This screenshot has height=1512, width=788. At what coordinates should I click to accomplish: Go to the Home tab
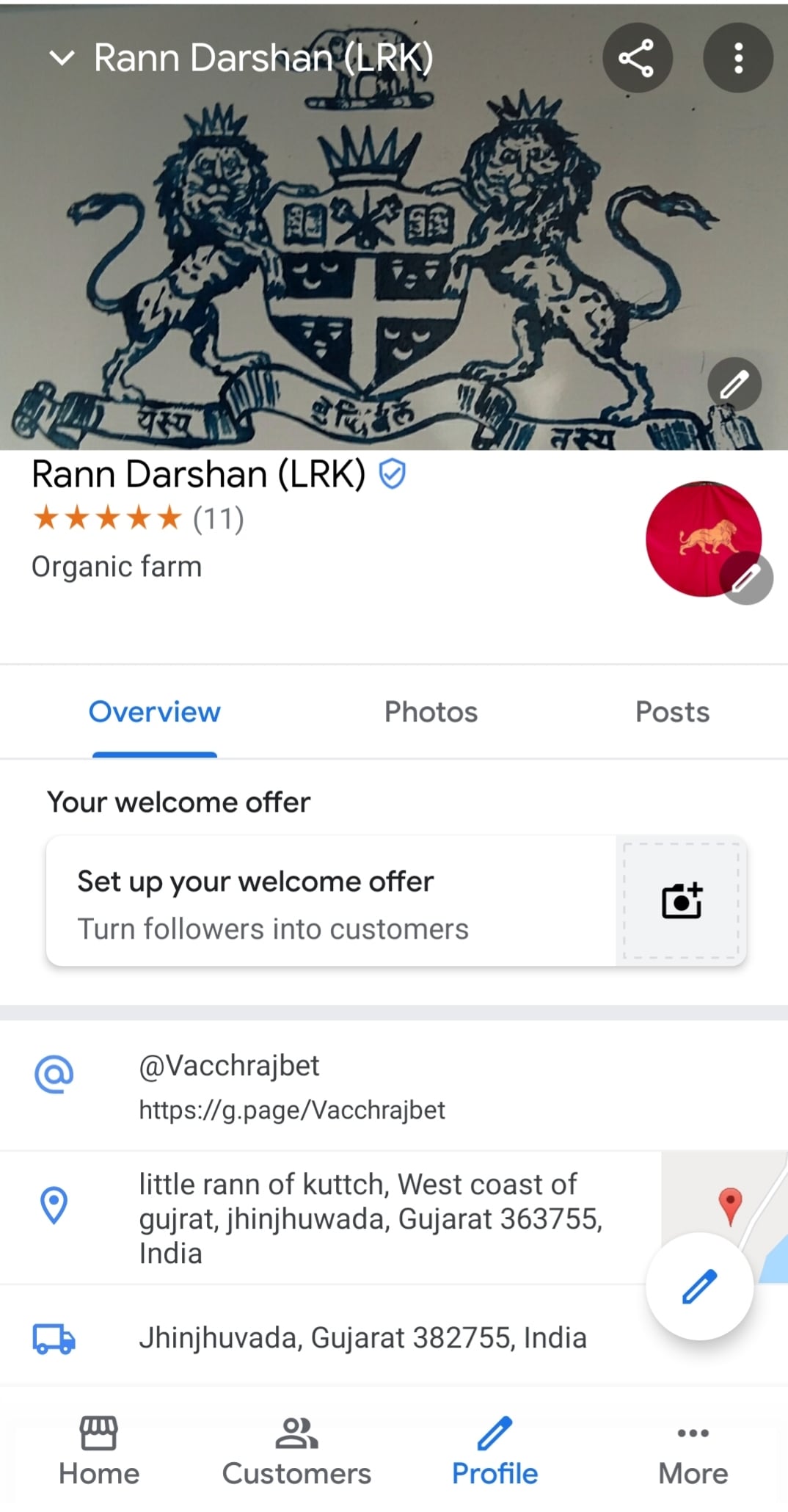99,1453
